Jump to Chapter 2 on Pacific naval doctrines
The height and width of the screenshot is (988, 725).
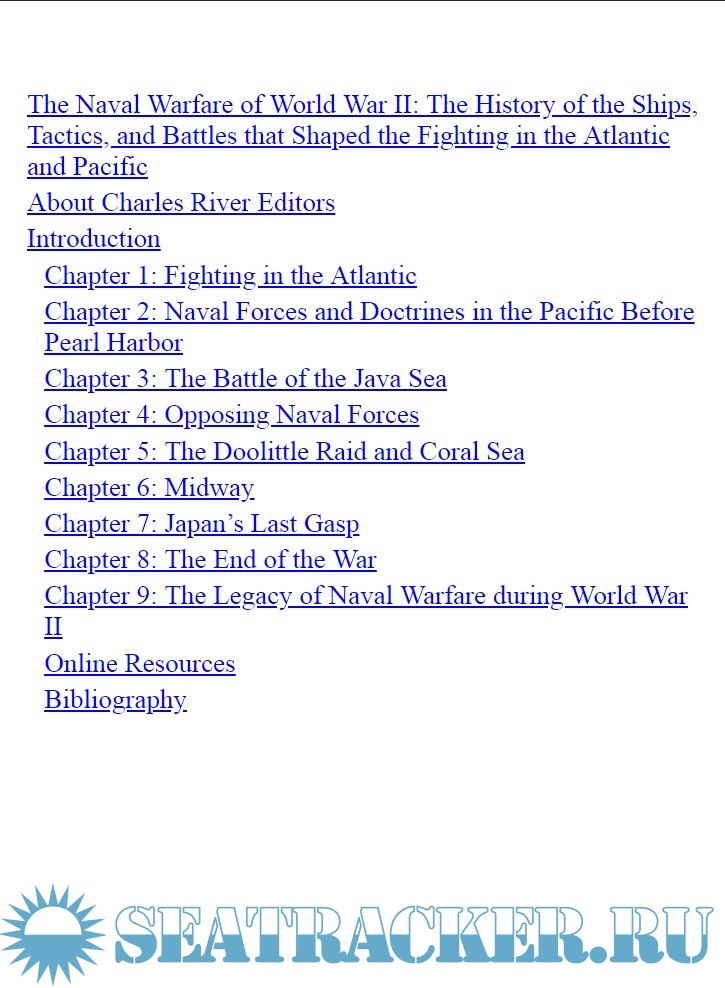click(369, 312)
